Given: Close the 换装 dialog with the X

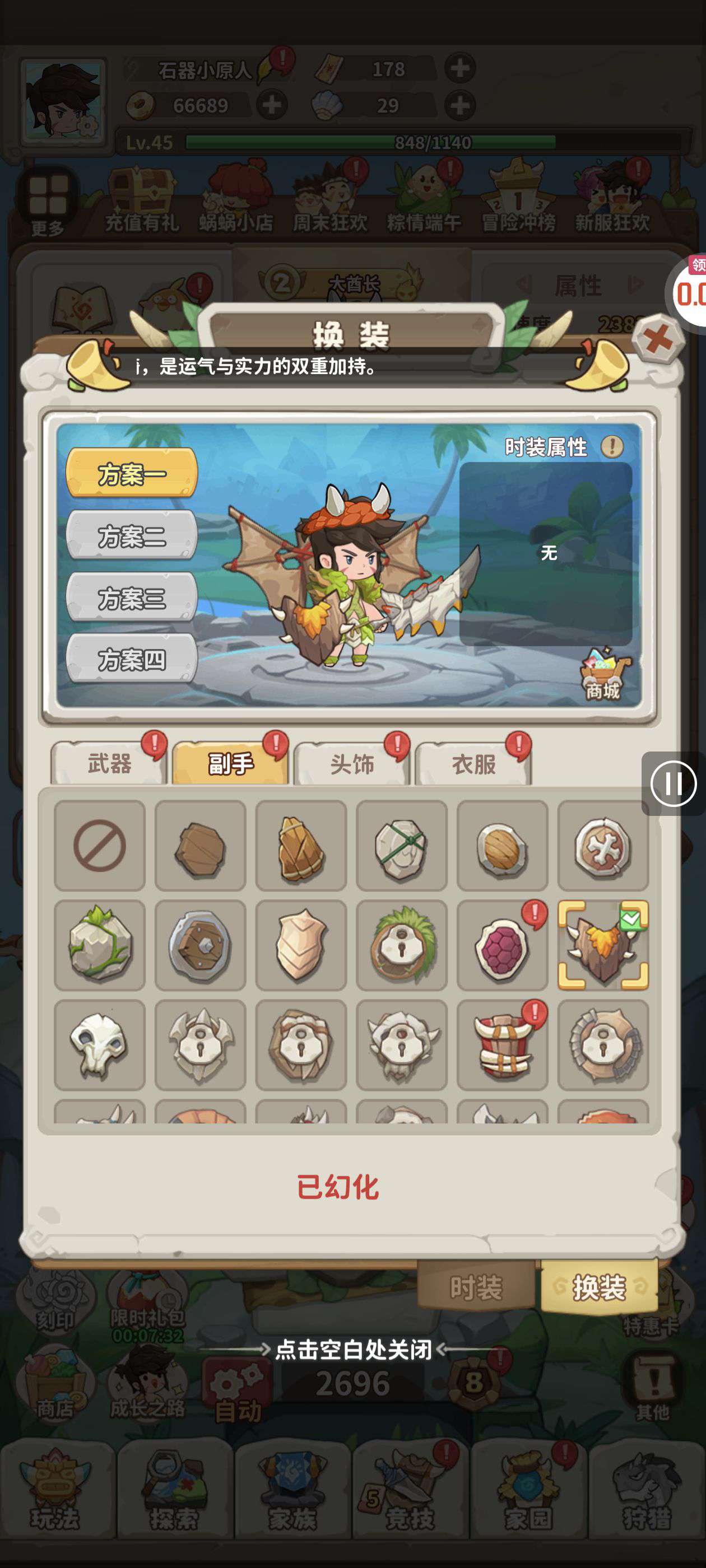Looking at the screenshot, I should coord(658,339).
